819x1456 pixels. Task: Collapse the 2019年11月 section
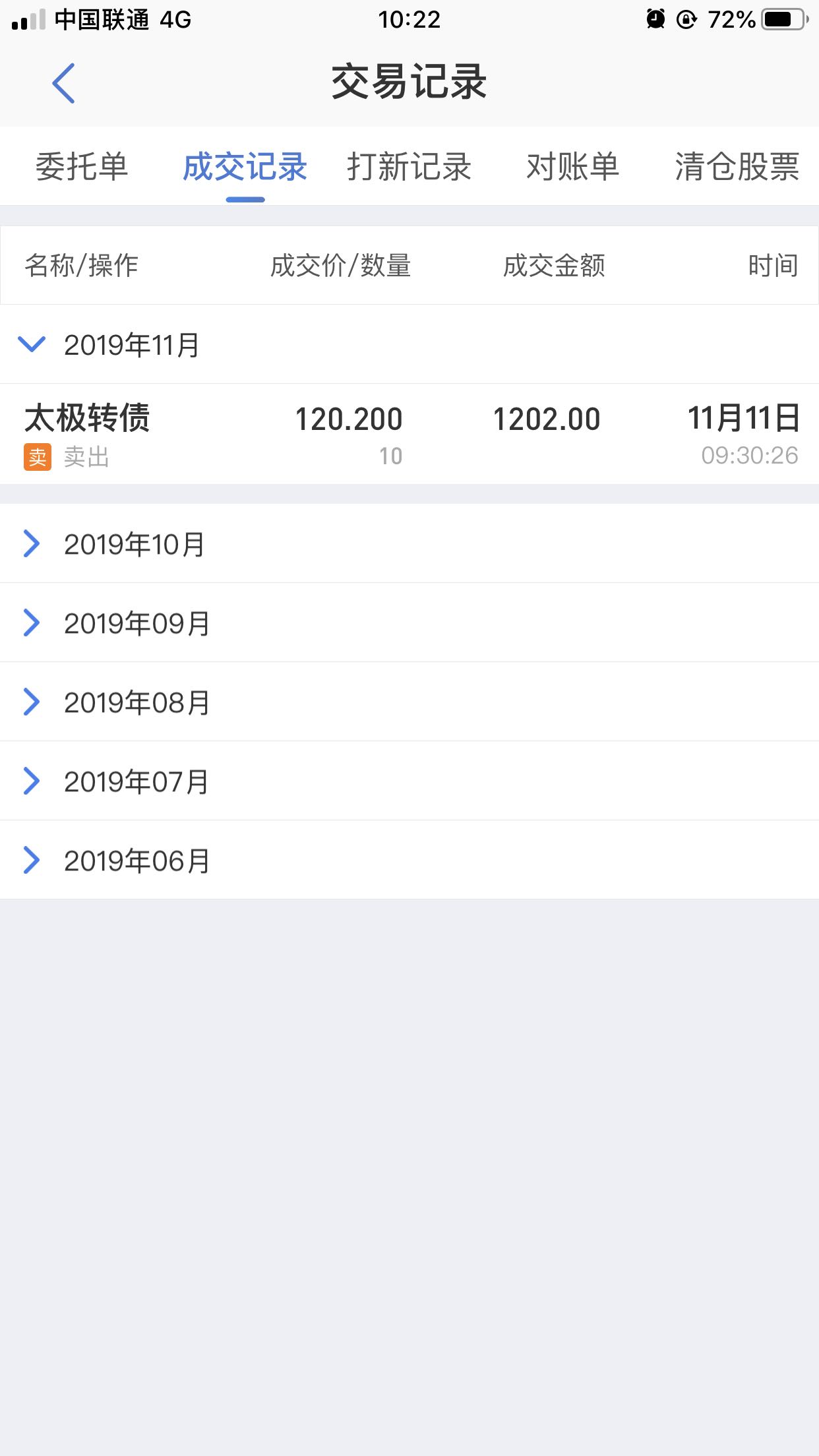point(409,344)
